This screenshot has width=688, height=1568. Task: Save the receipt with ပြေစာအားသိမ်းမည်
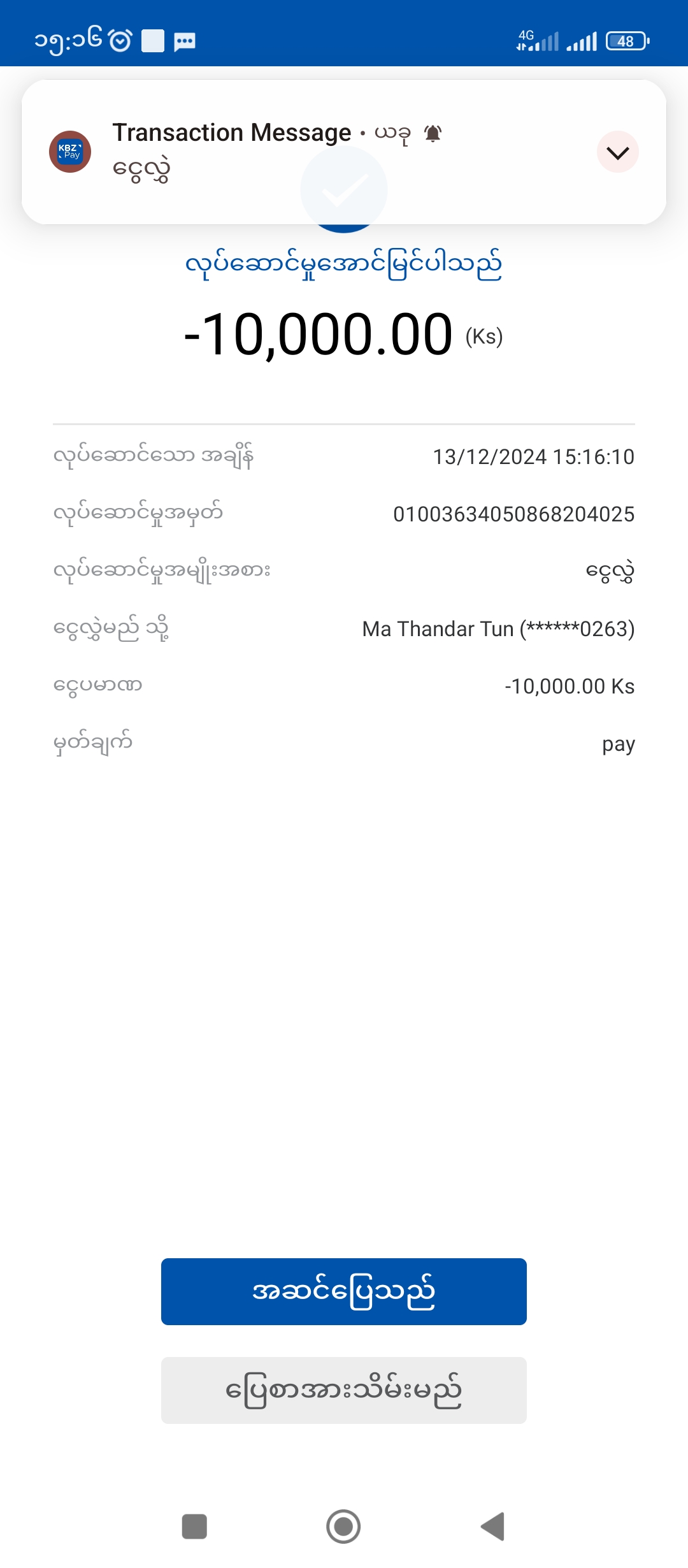click(344, 1390)
